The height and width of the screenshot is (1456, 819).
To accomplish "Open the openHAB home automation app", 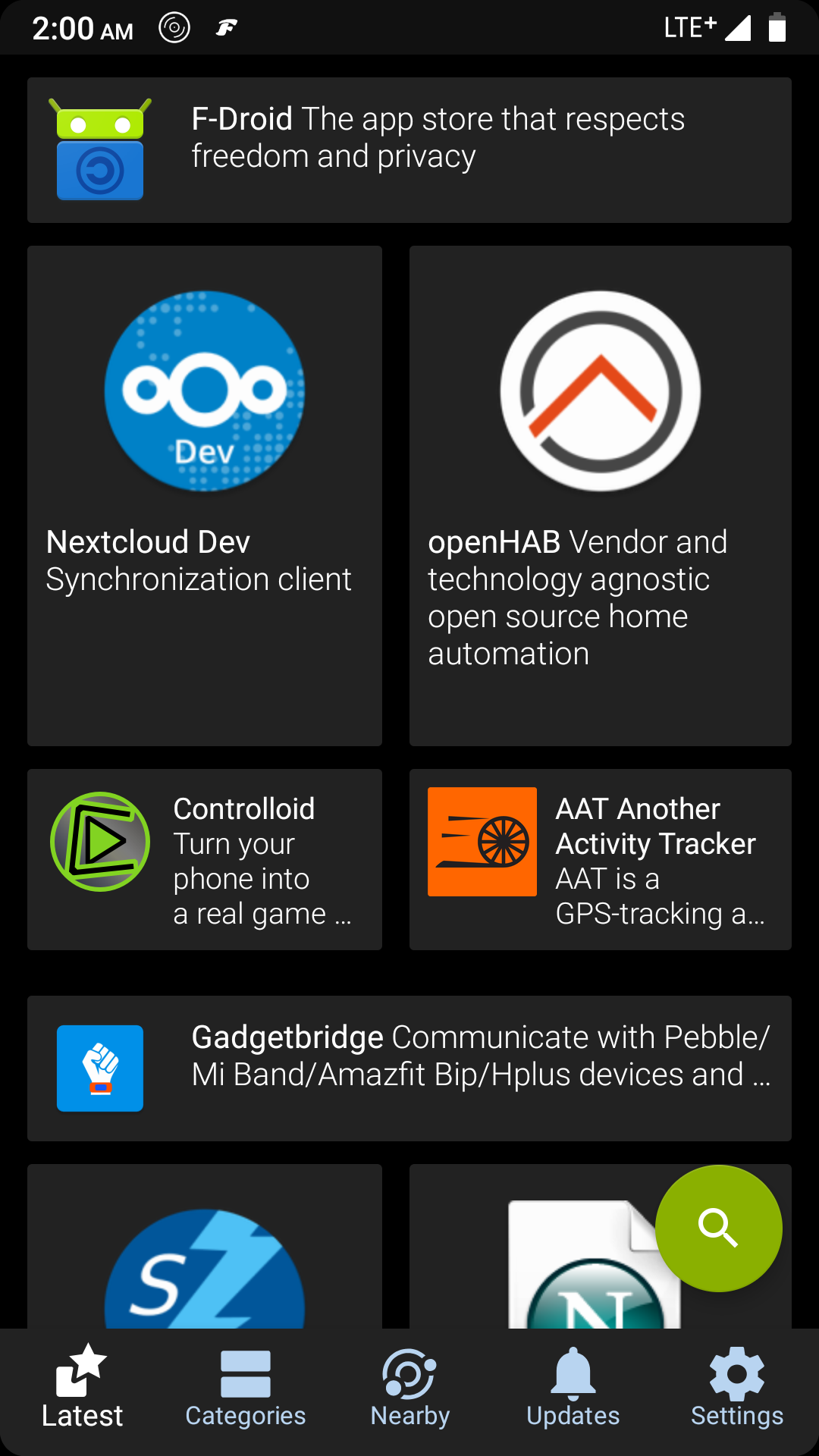I will [600, 495].
